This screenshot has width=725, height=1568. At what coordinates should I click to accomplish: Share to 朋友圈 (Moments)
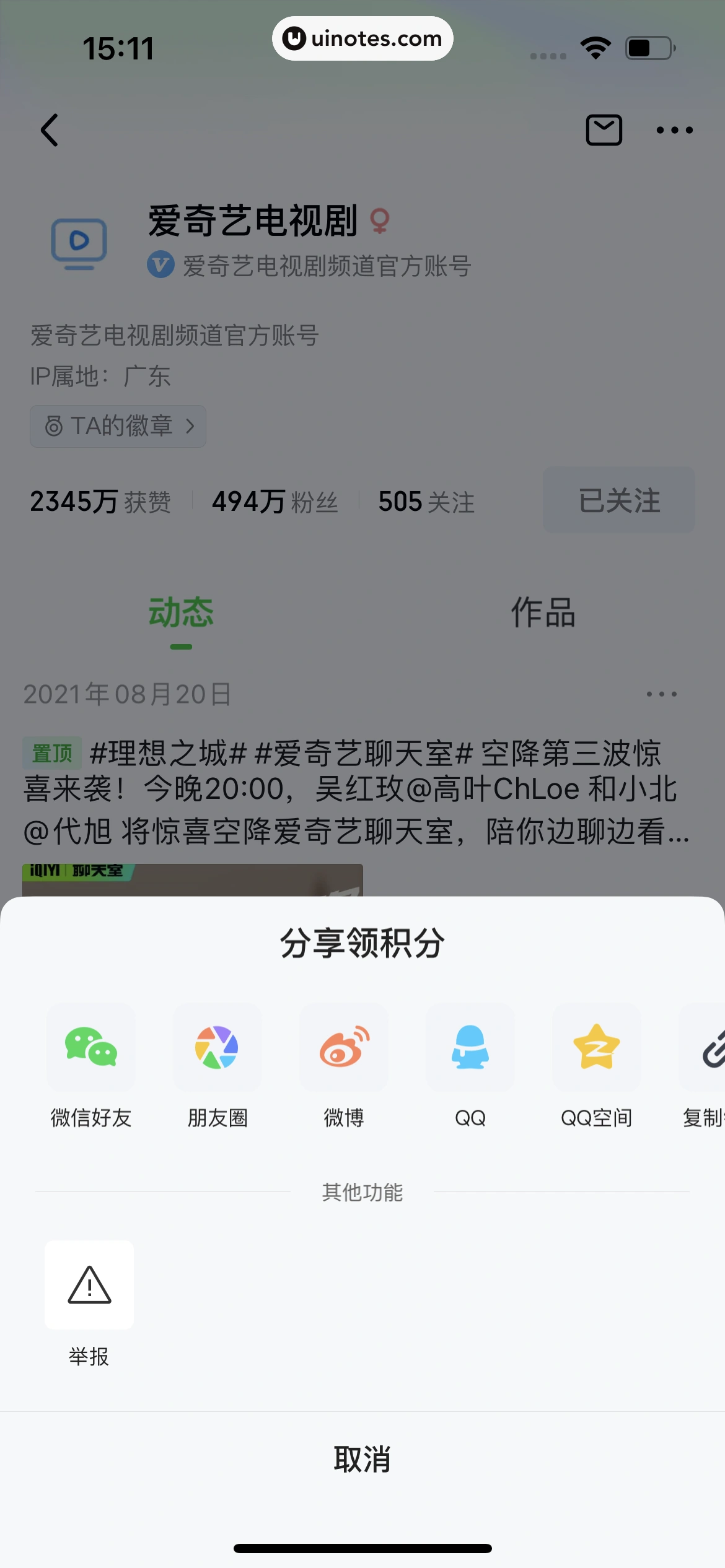pos(217,1047)
